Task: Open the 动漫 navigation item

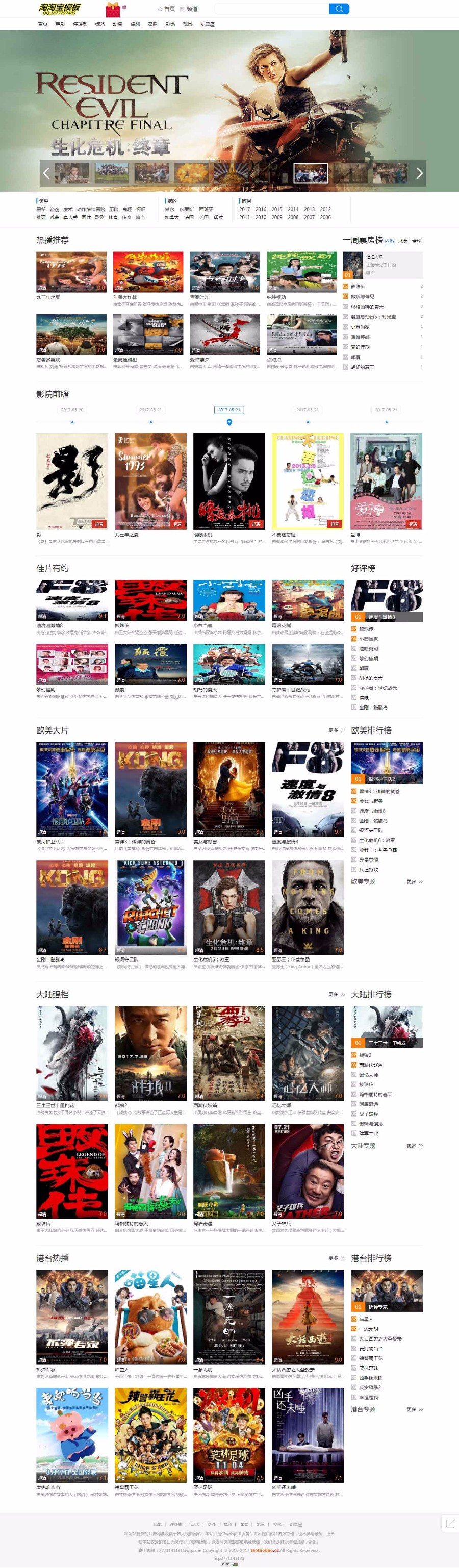Action: 117,24
